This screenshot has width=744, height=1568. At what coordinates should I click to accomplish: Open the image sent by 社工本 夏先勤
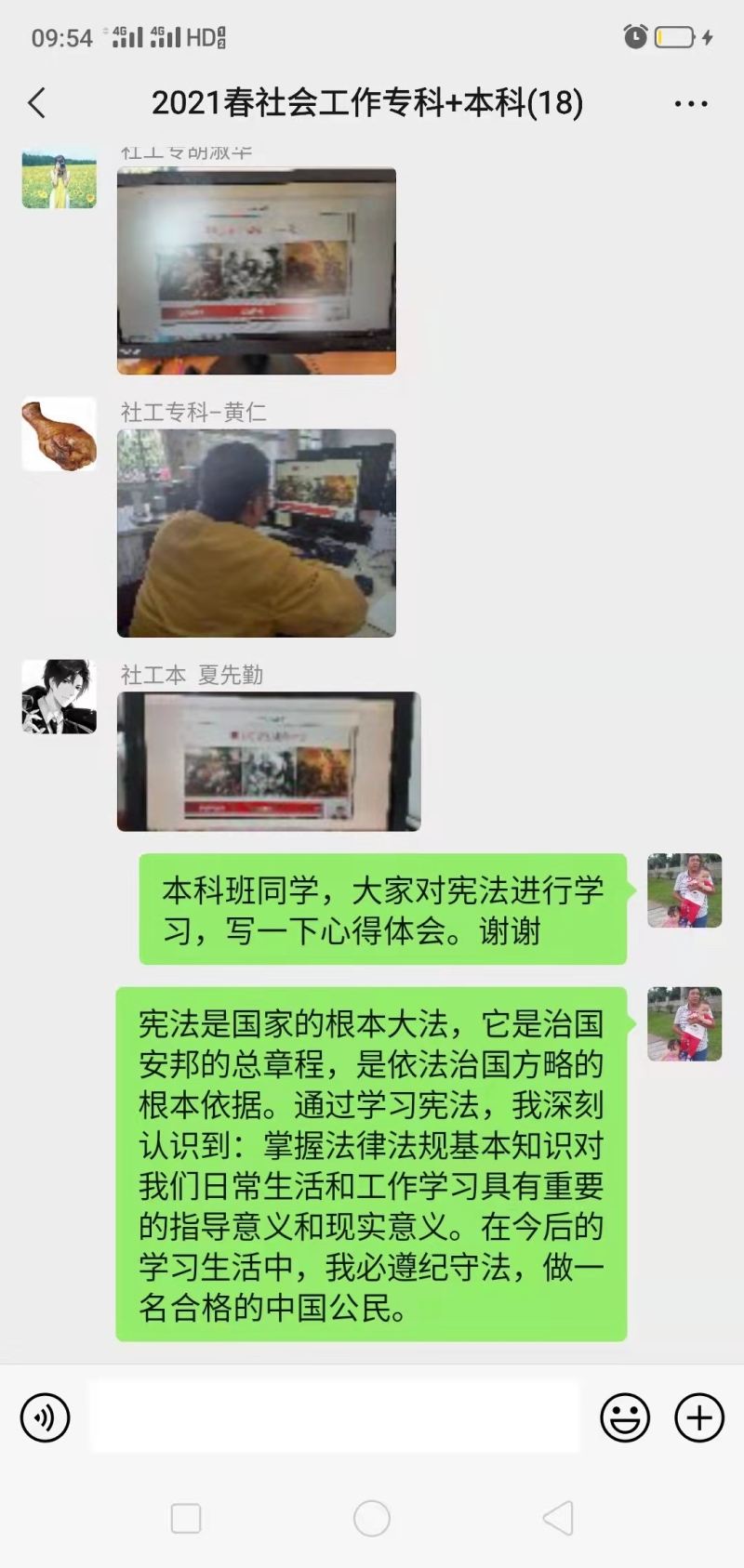269,761
